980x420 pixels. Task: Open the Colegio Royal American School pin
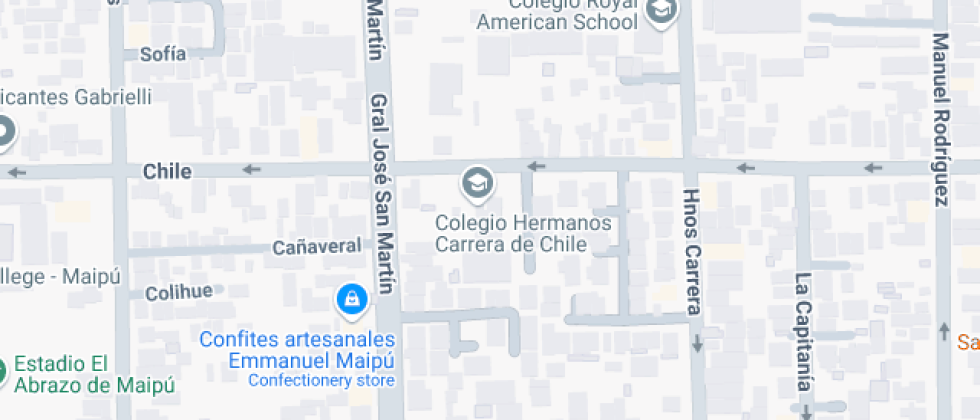tap(661, 12)
